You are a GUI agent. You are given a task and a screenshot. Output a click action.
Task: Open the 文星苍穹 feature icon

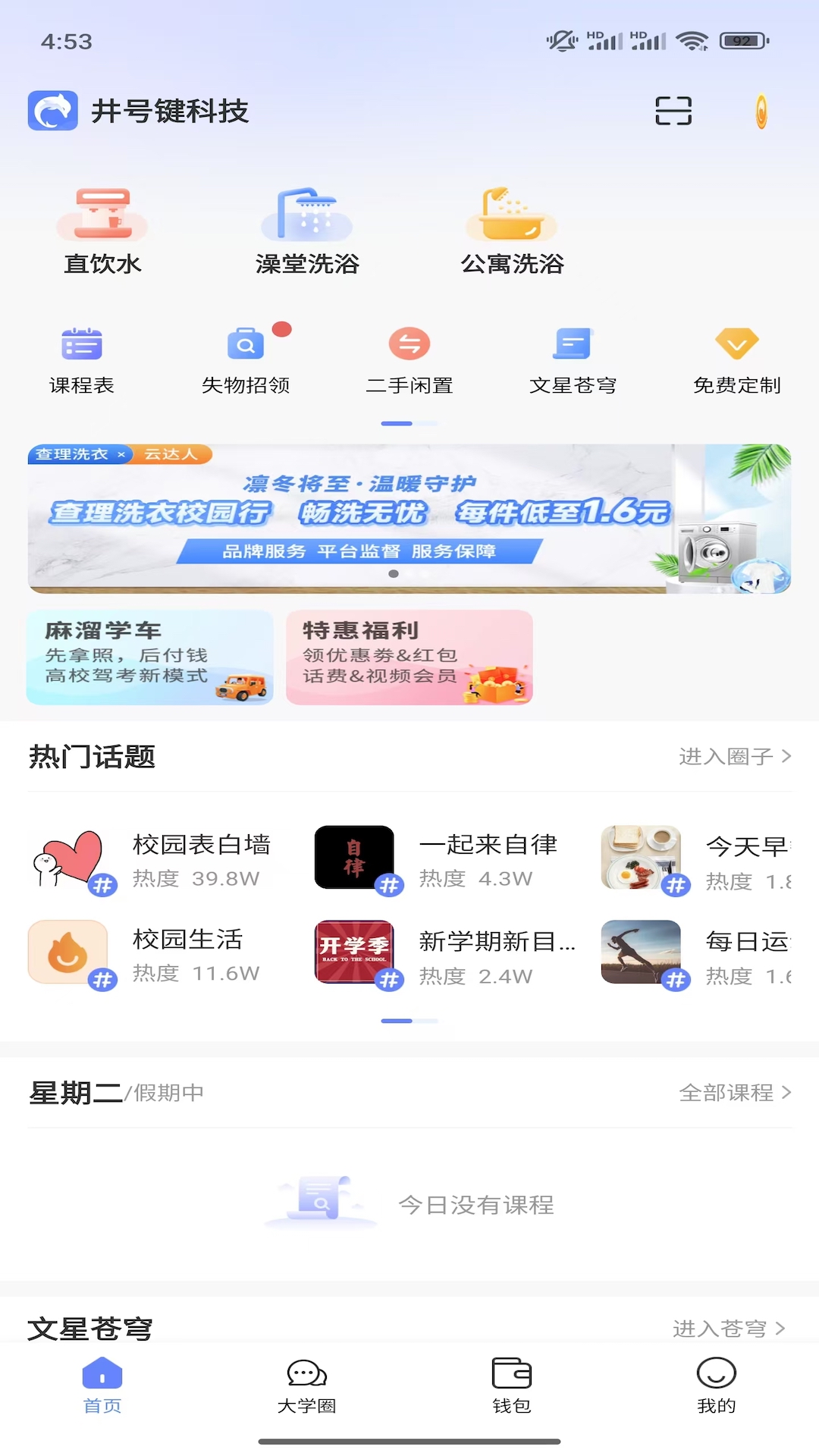pos(573,356)
